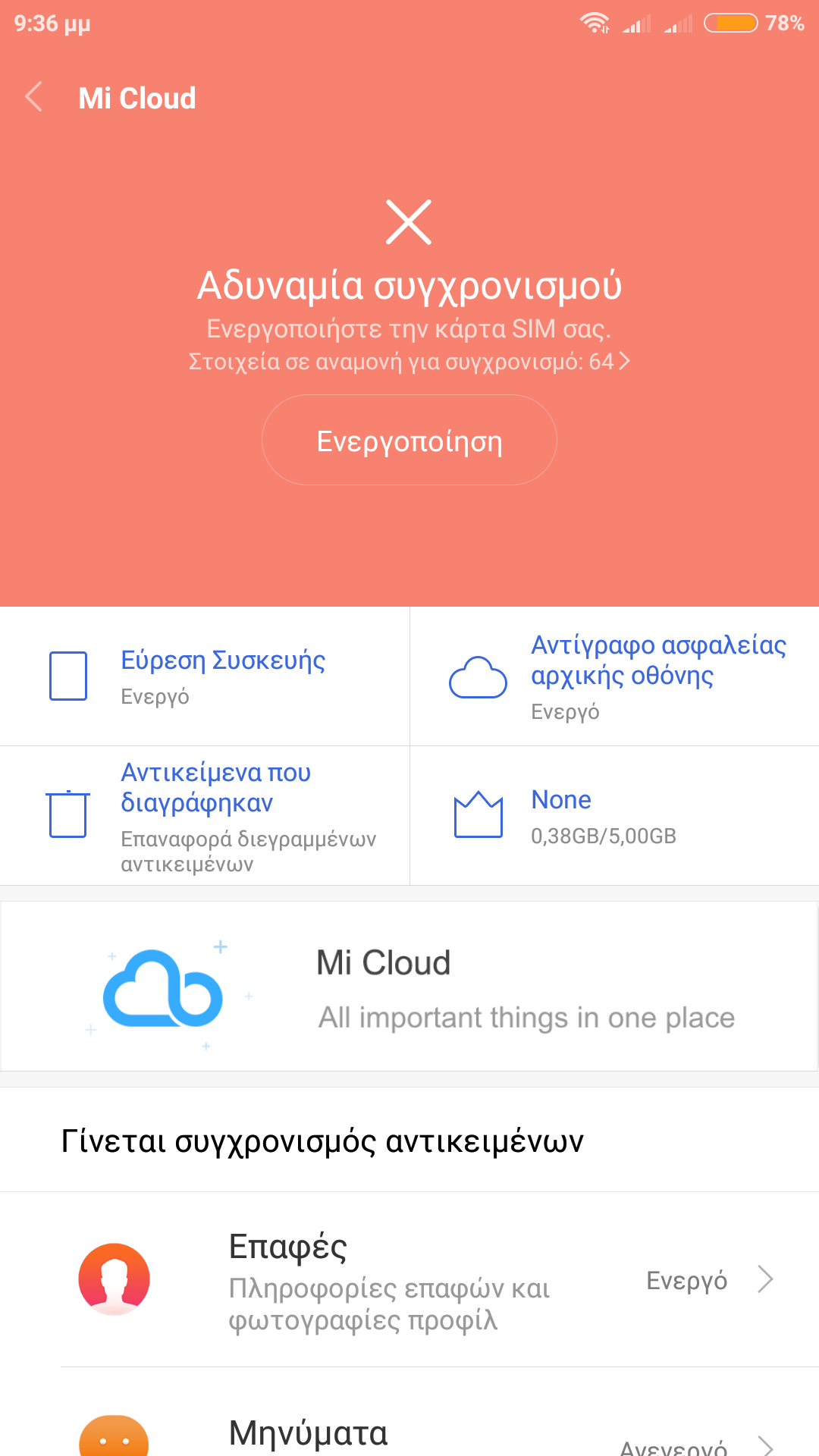Open the Mi Cloud banner card
This screenshot has width=819, height=1456.
point(409,987)
